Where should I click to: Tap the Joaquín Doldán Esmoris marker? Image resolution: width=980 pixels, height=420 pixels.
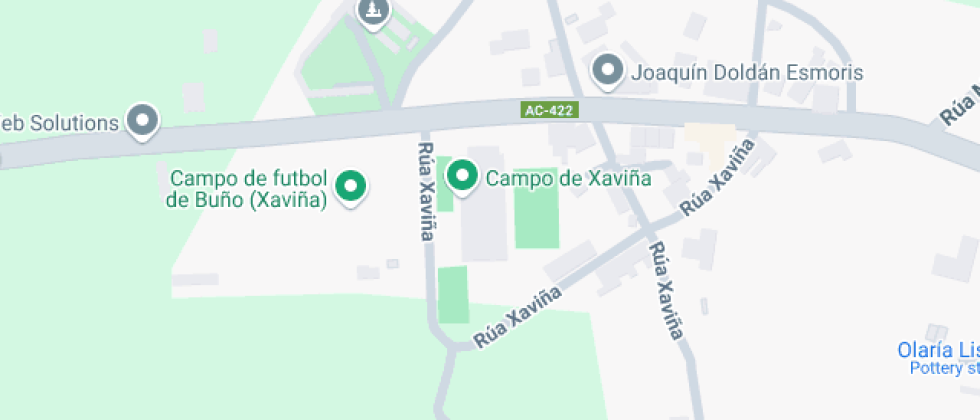[608, 72]
